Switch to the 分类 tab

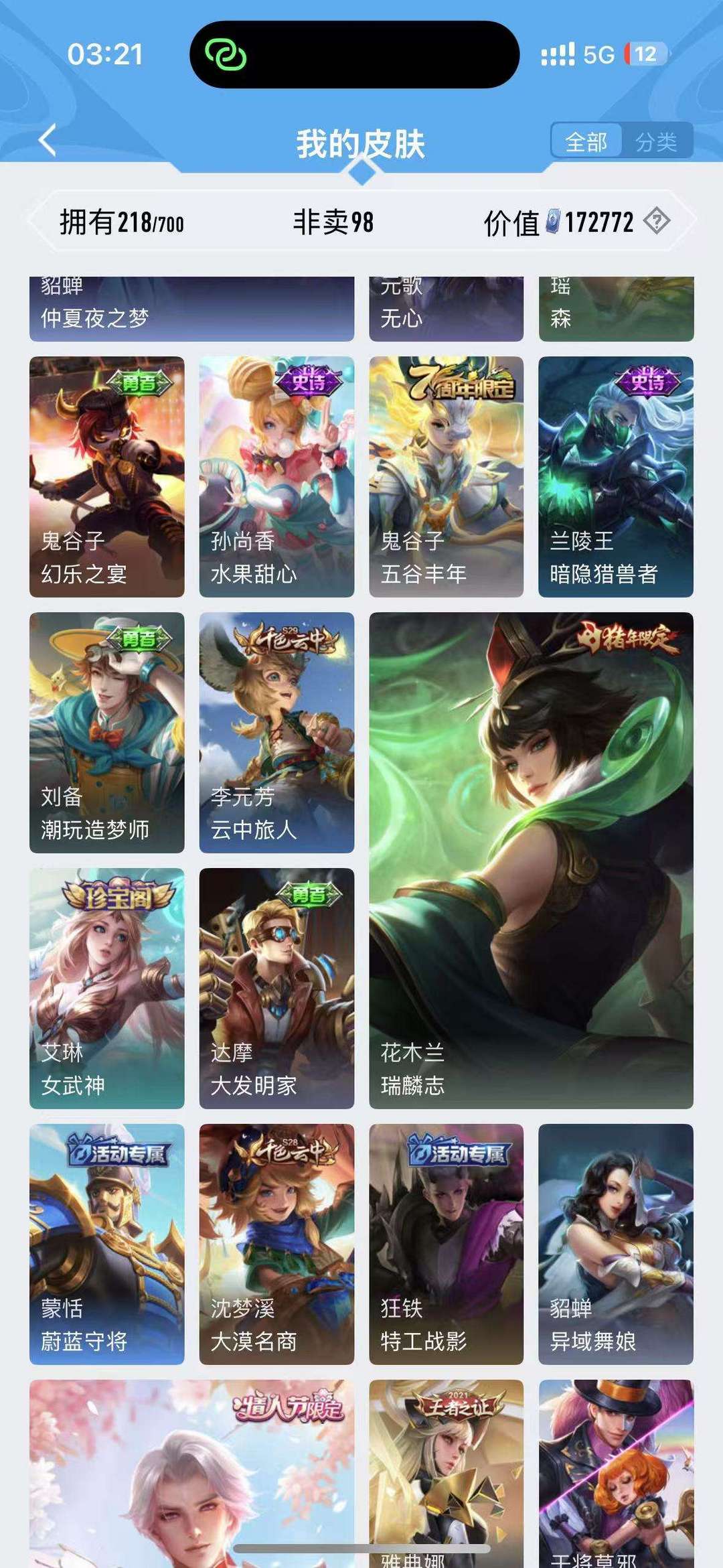pos(656,141)
